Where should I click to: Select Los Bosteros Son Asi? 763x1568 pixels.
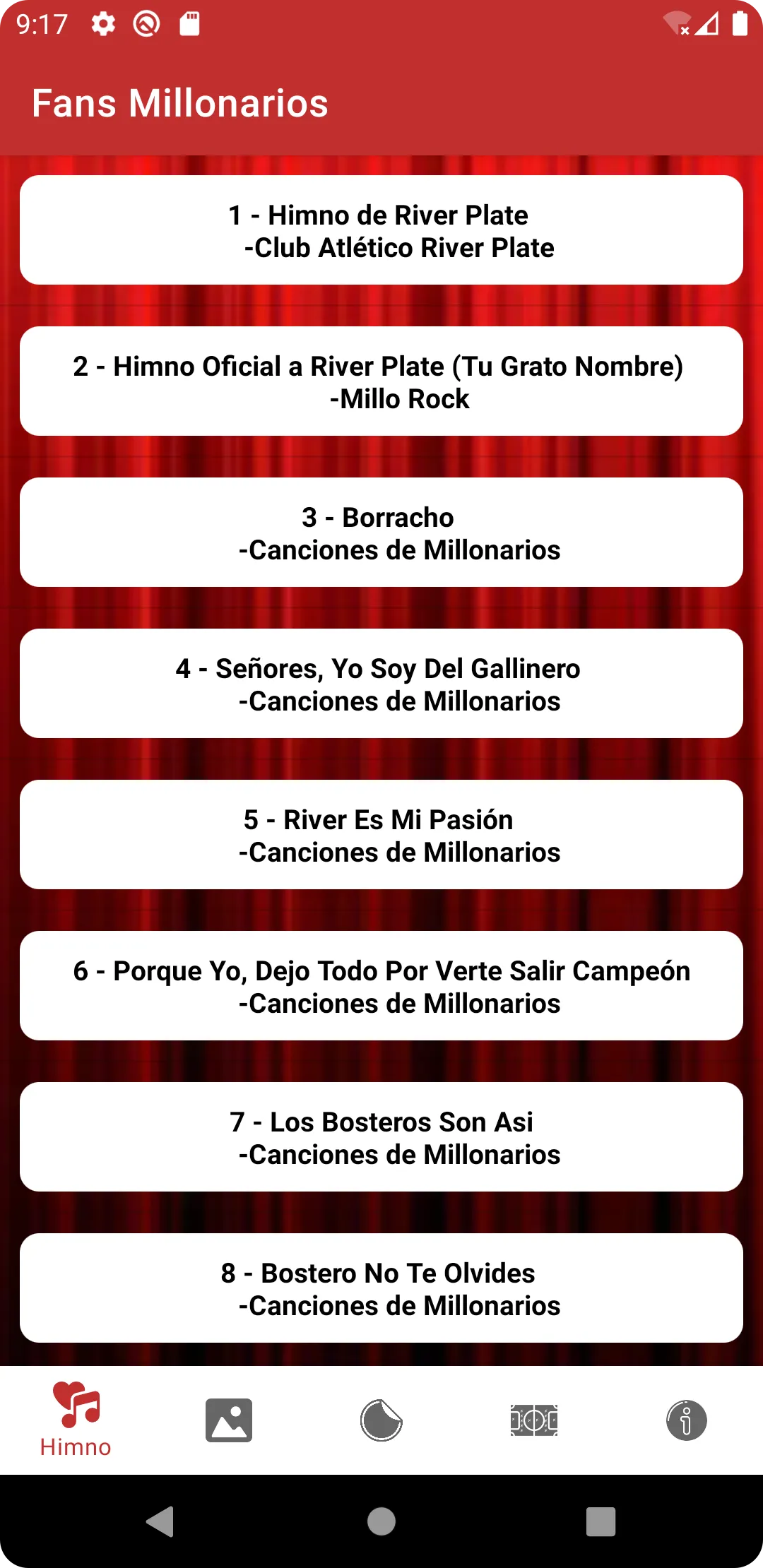(x=381, y=1137)
